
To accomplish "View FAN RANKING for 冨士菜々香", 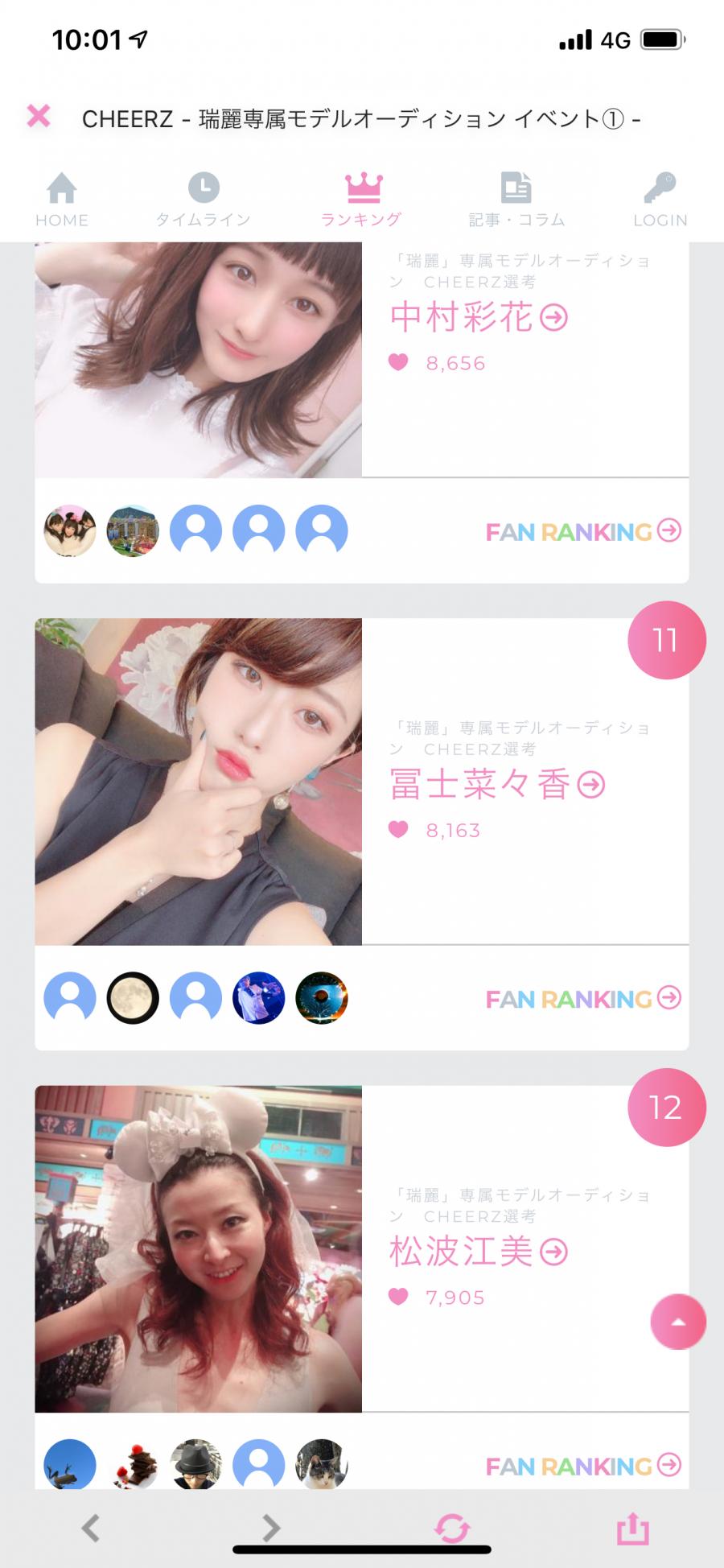I will 583,999.
